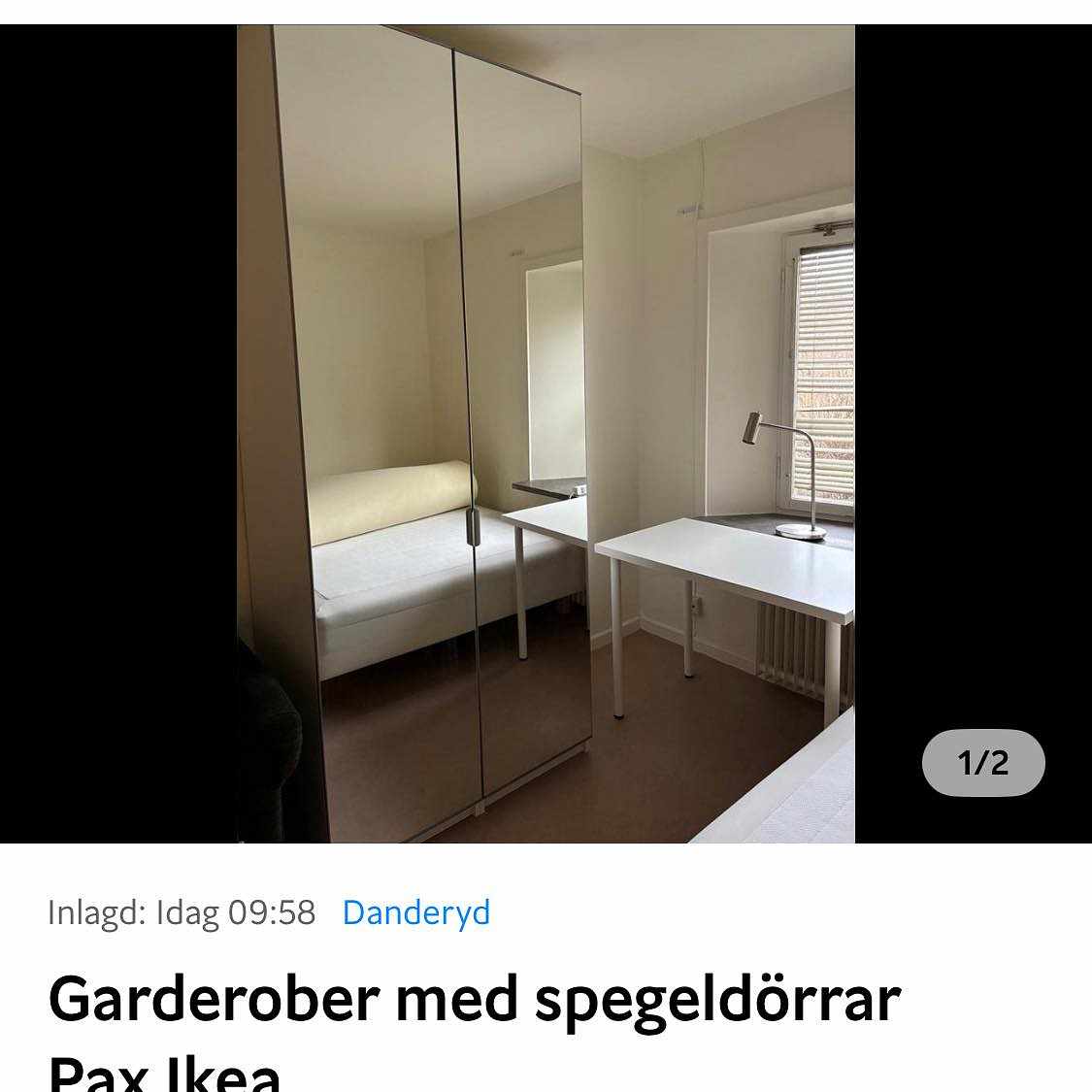
Task: Tap the Danderyd location link
Action: pyautogui.click(x=416, y=912)
